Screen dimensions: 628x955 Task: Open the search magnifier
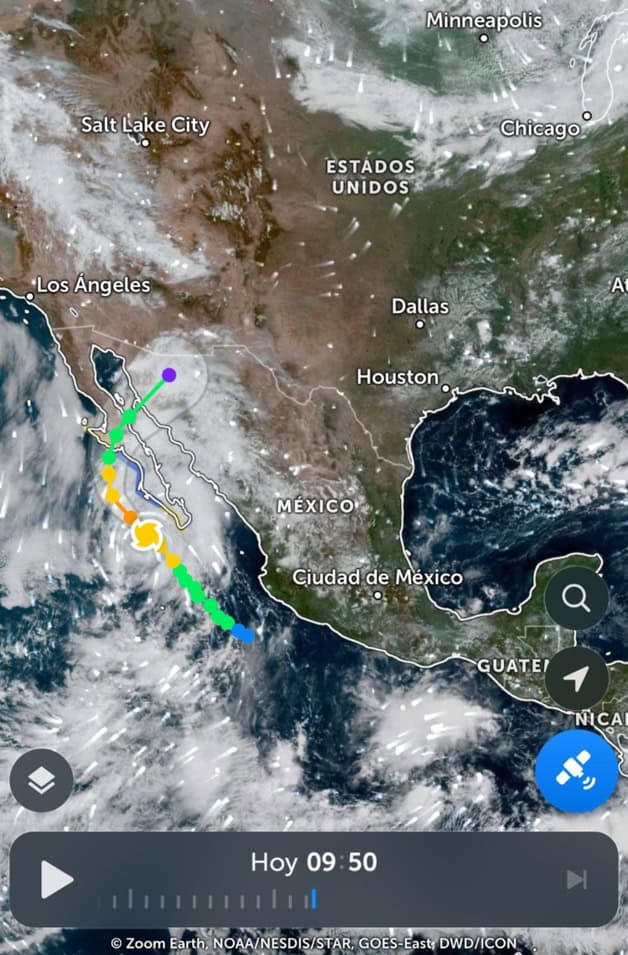click(576, 598)
